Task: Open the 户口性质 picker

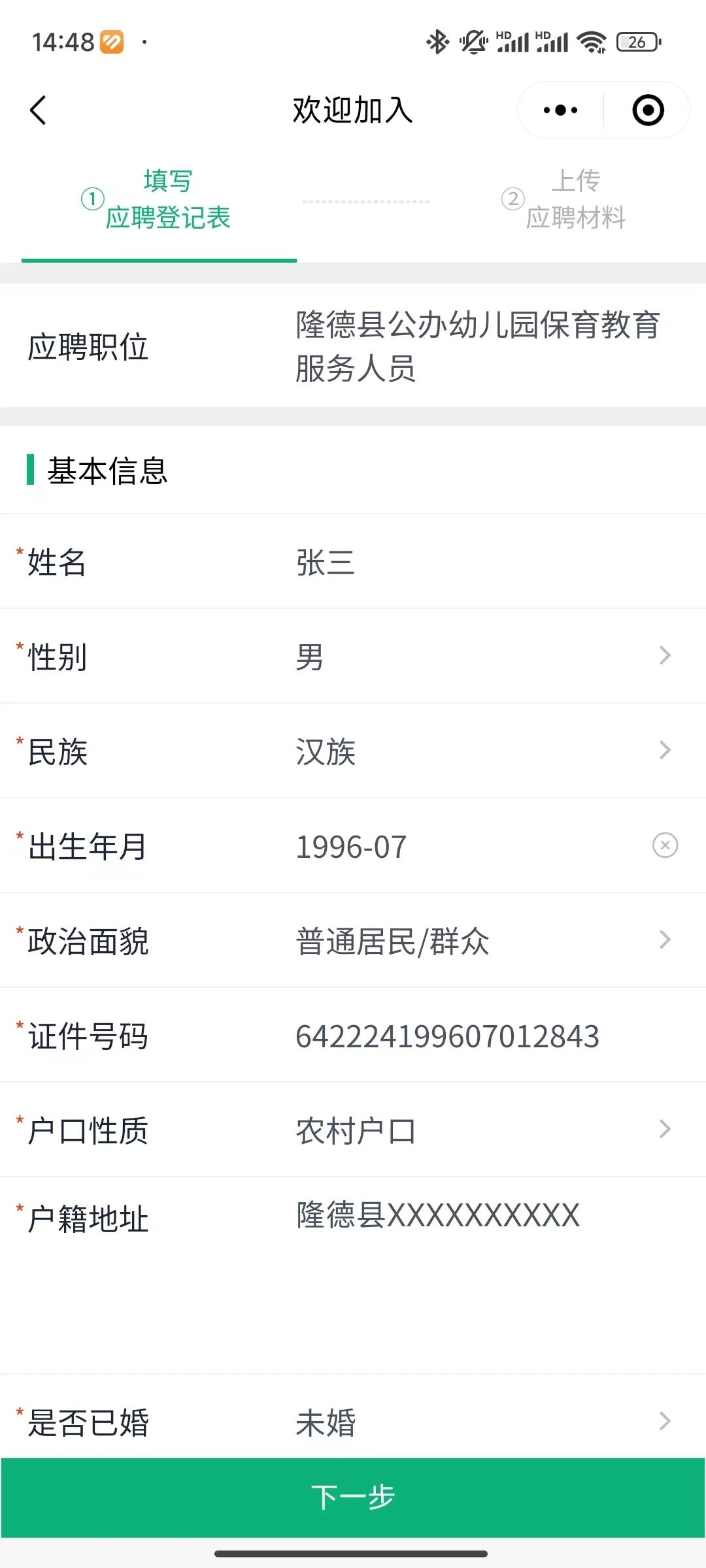Action: click(484, 1130)
